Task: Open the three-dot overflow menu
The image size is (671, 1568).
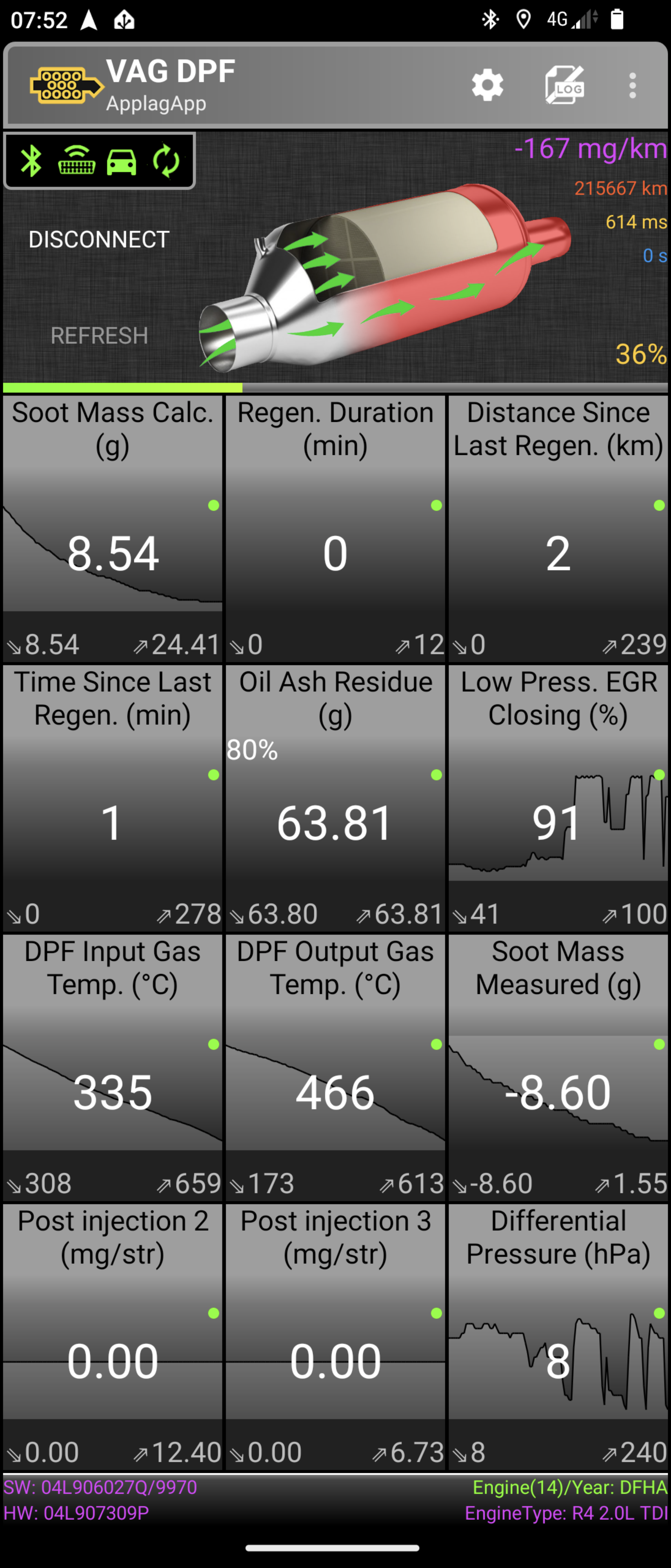Action: pyautogui.click(x=632, y=85)
